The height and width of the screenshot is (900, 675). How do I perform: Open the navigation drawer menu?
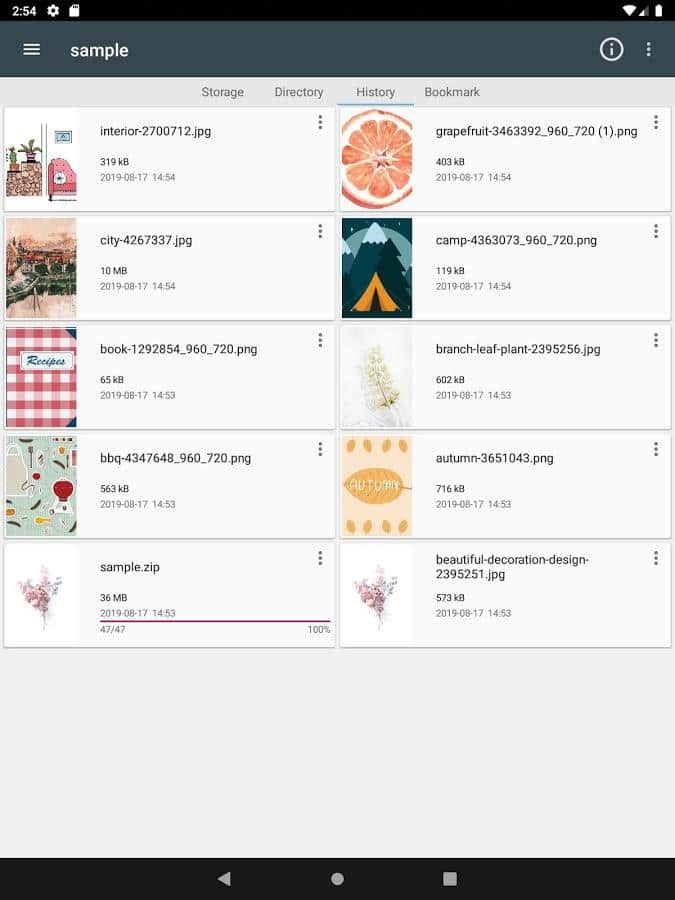click(32, 49)
